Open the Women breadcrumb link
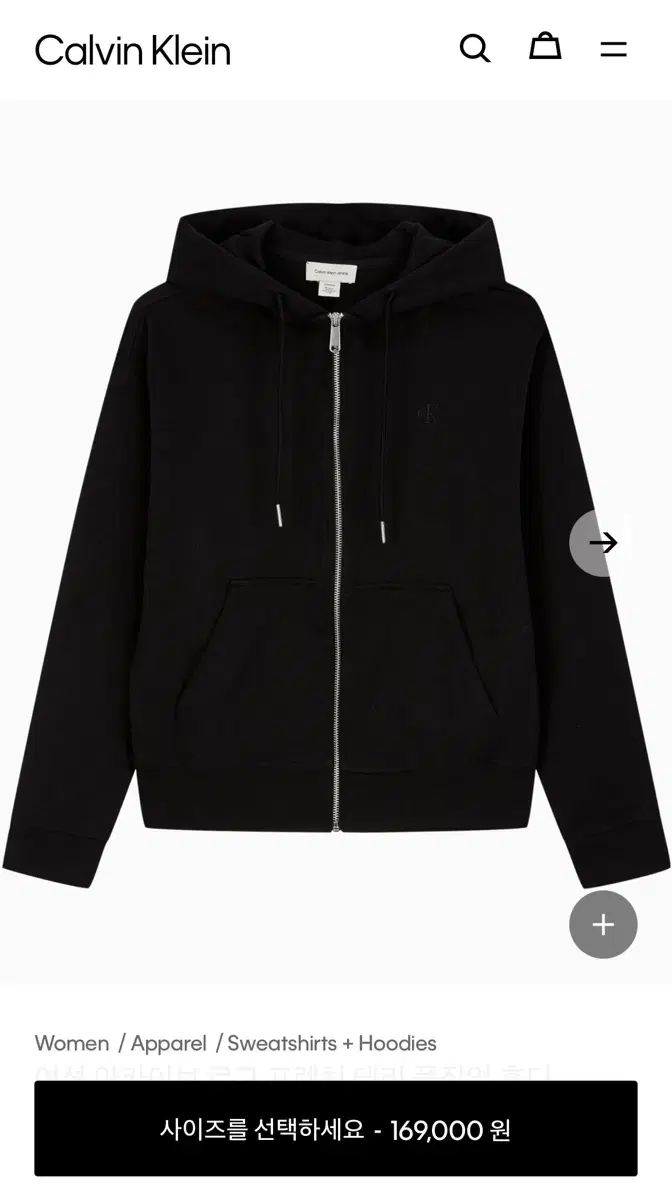The width and height of the screenshot is (672, 1200). click(x=72, y=1043)
